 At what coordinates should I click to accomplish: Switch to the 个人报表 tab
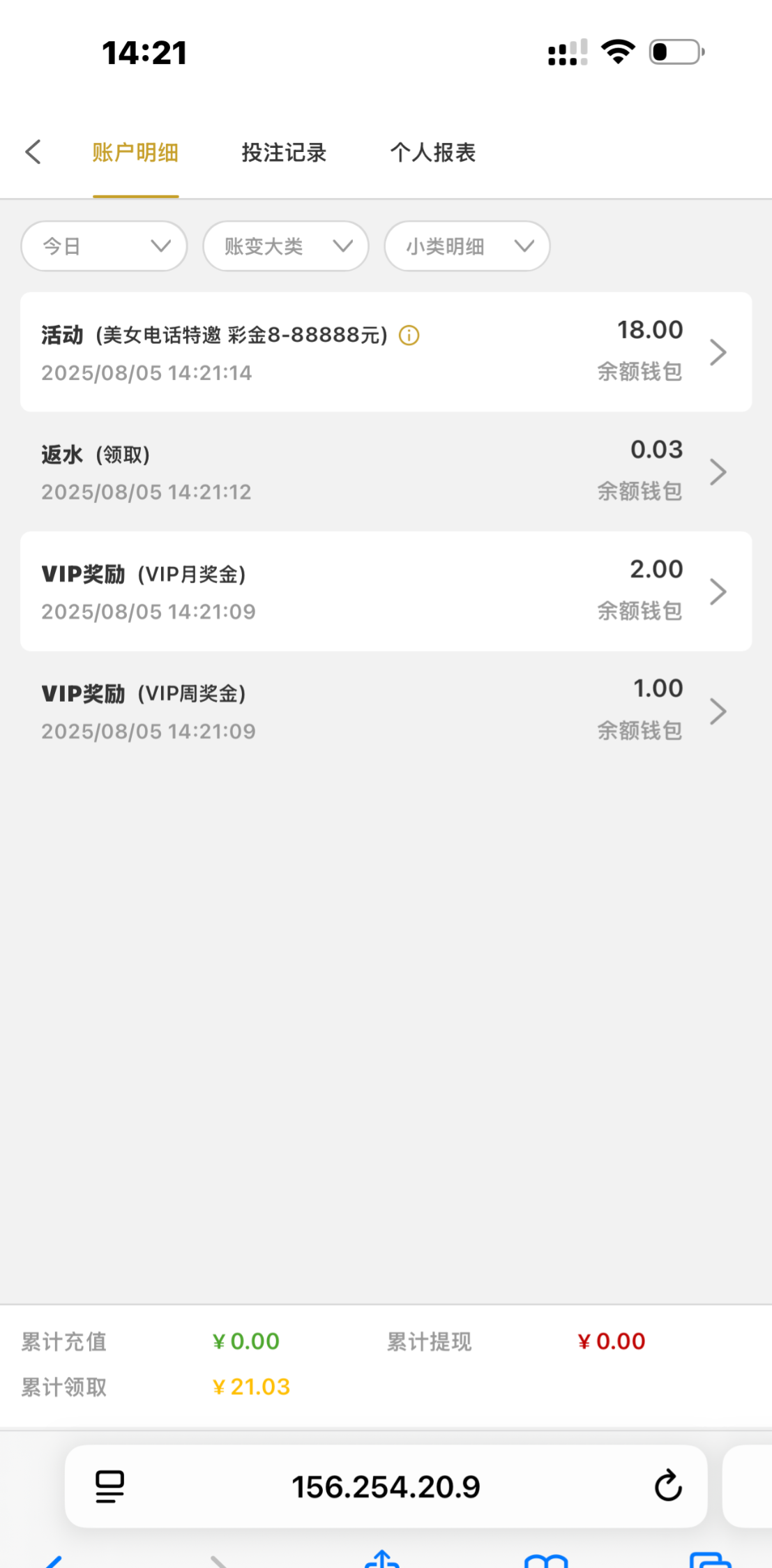[432, 152]
